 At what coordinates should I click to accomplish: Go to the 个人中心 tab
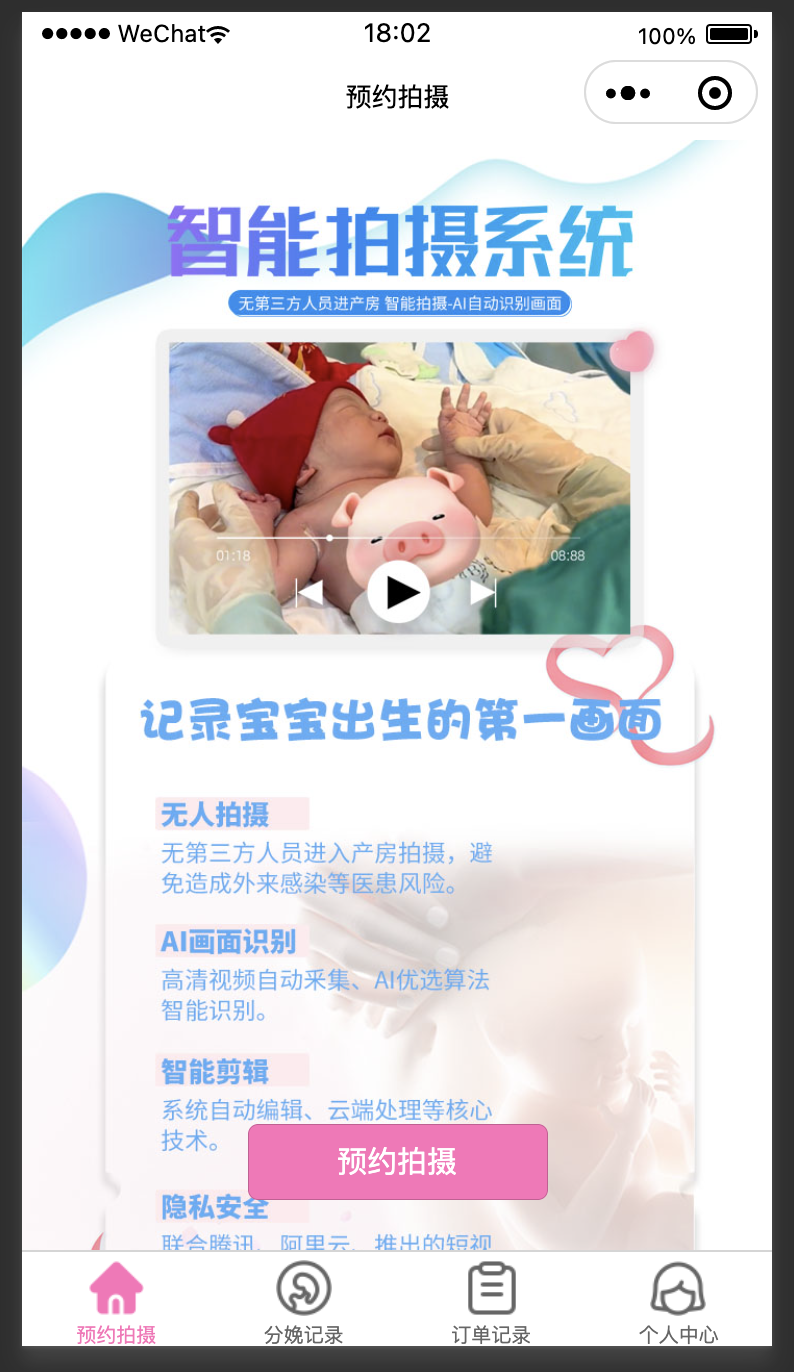(678, 1303)
